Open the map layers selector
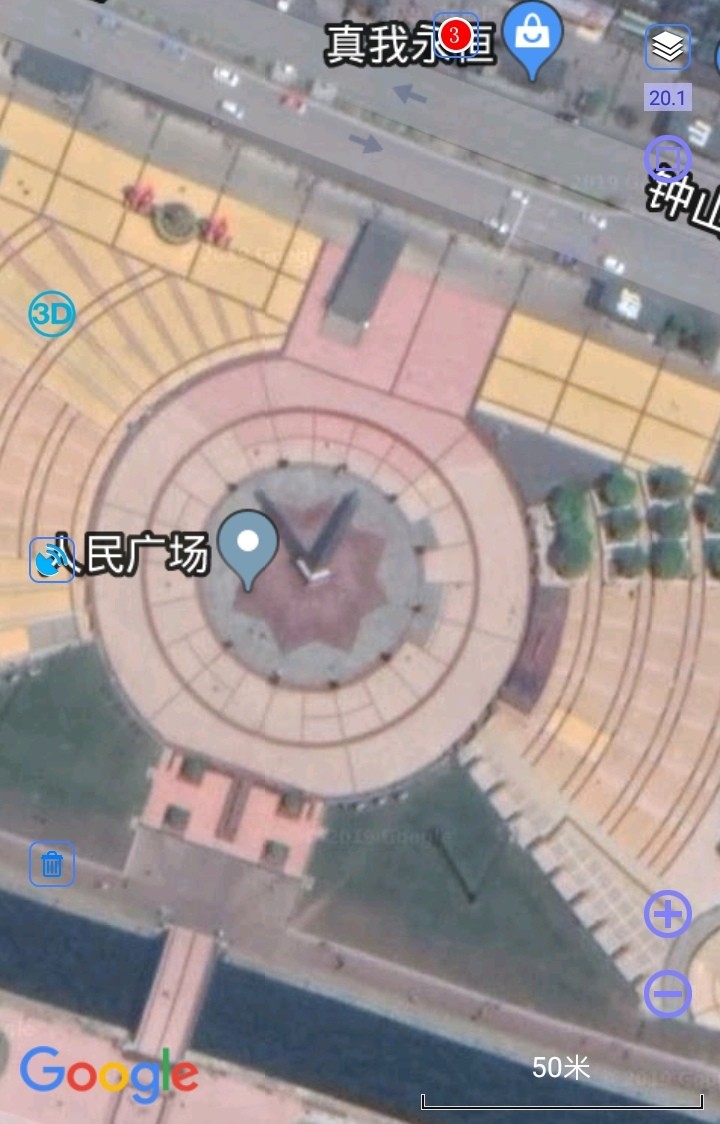This screenshot has width=720, height=1124. tap(667, 47)
